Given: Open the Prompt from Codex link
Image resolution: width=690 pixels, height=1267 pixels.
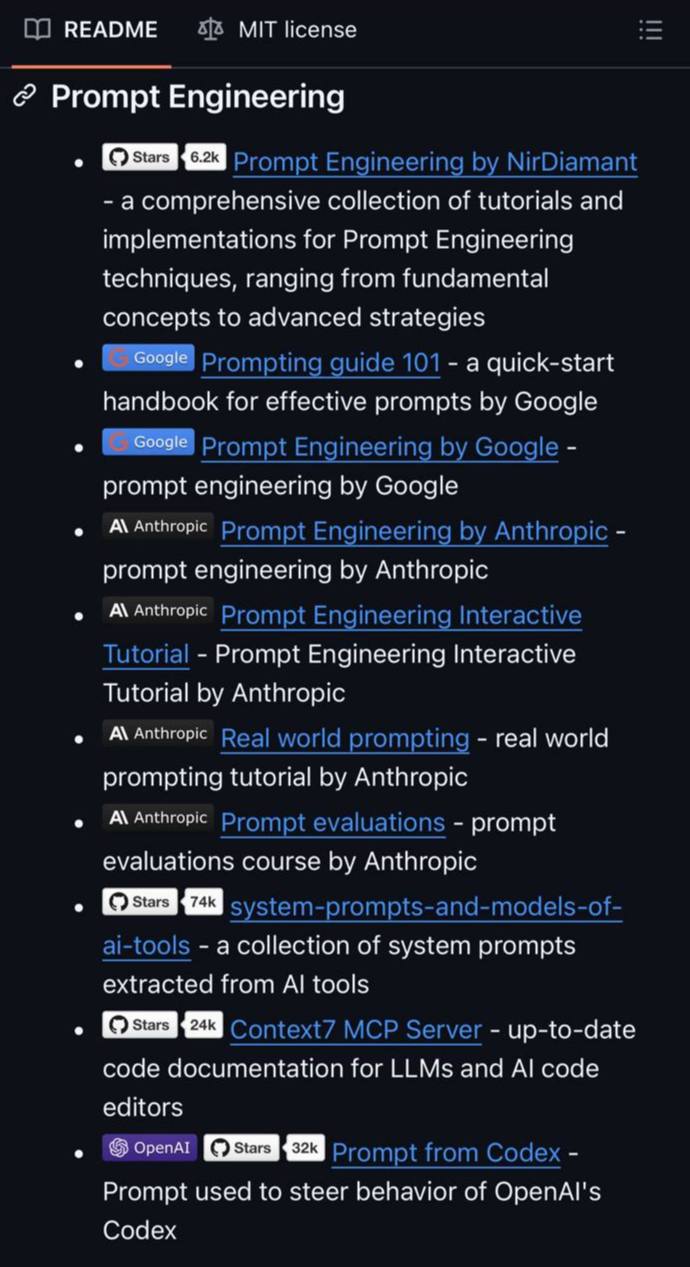Looking at the screenshot, I should click(445, 1152).
